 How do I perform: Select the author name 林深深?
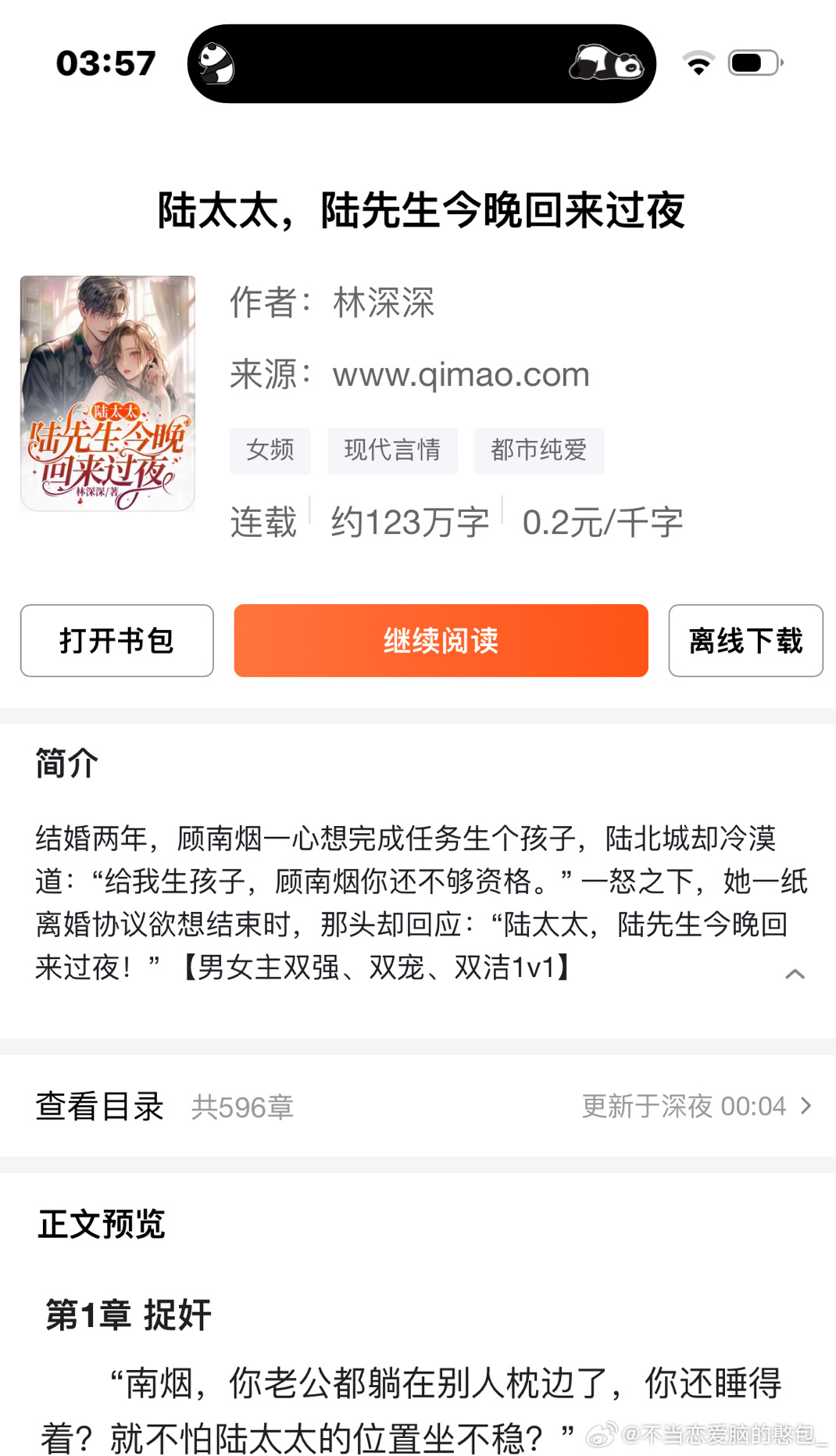384,304
